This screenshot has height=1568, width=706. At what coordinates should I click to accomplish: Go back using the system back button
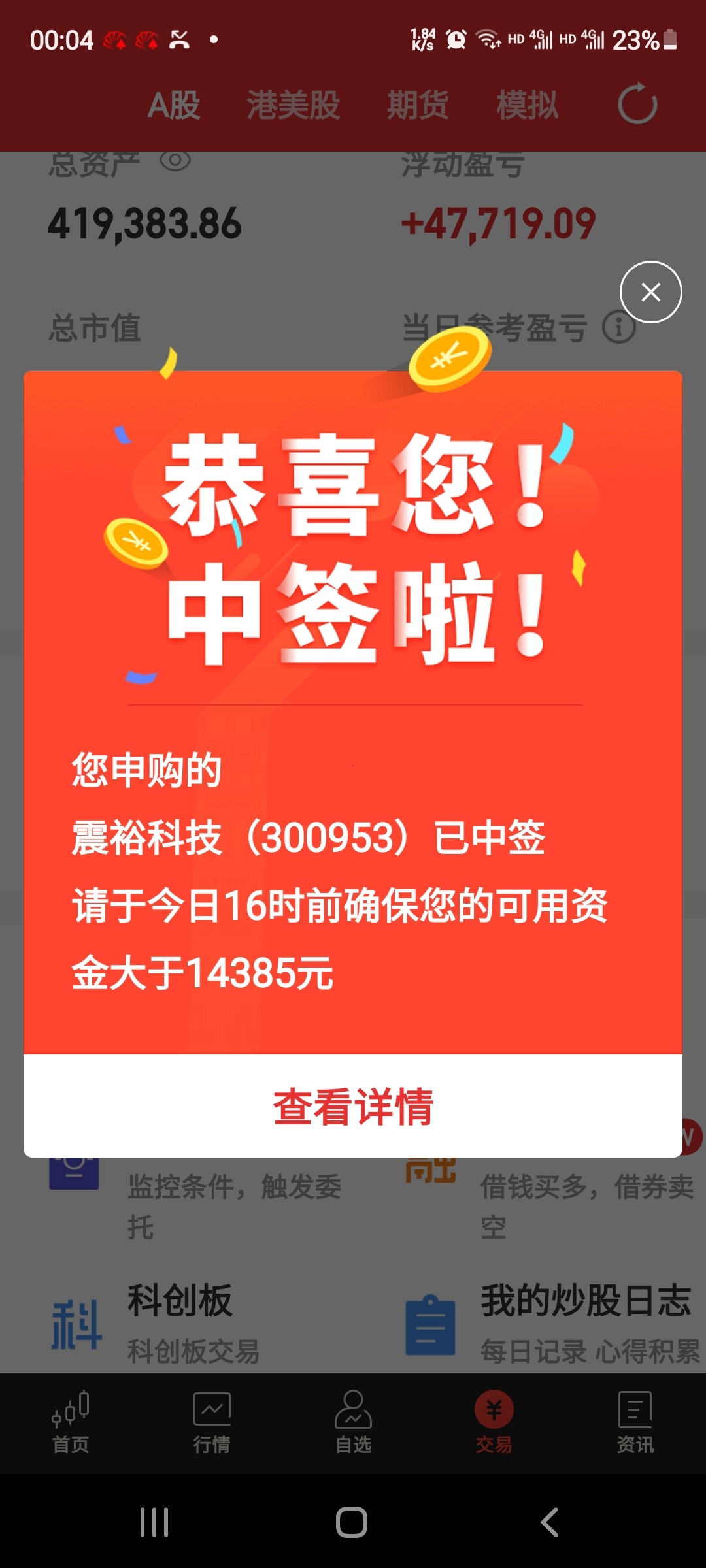coord(550,1522)
